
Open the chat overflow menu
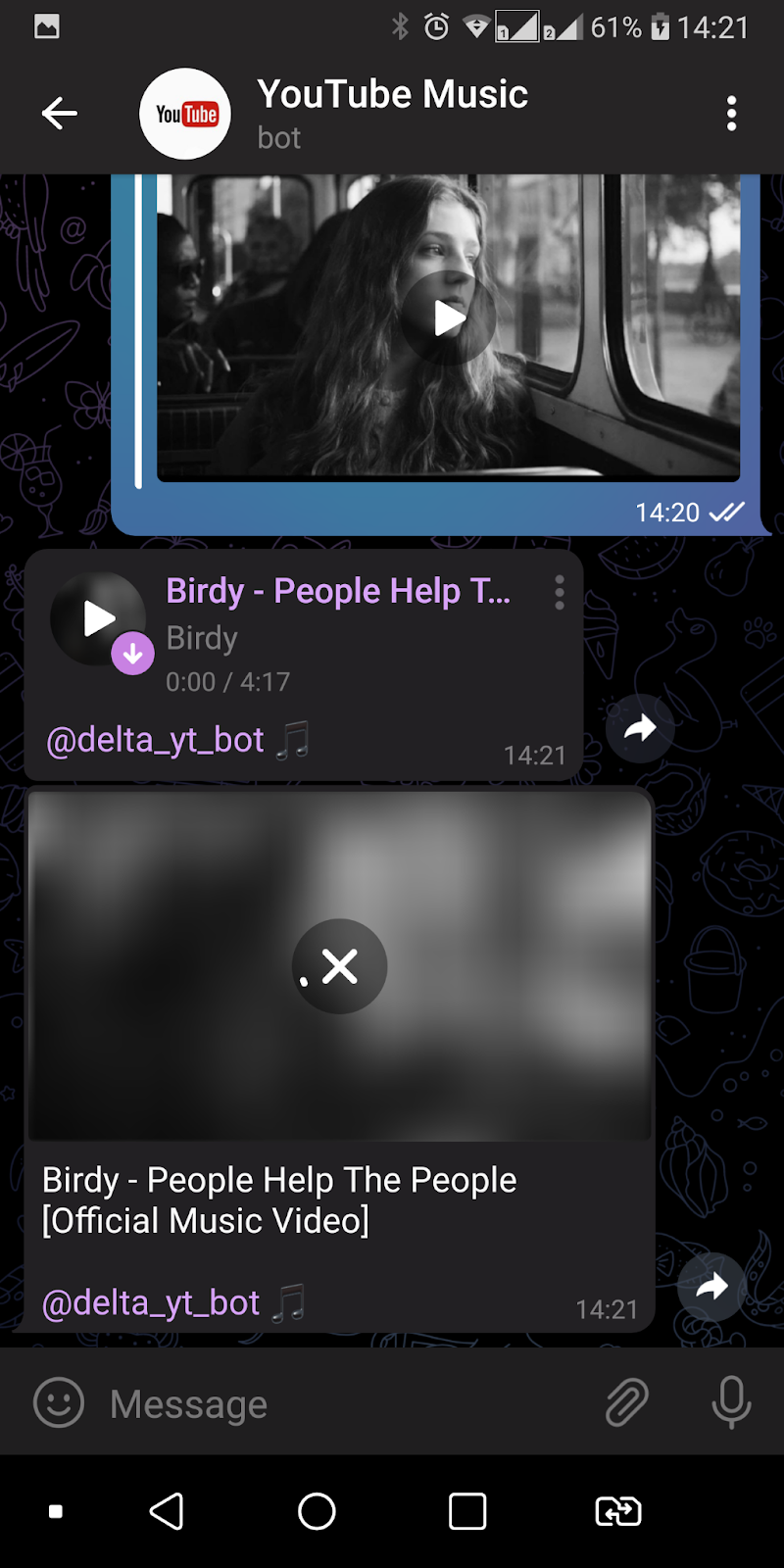click(731, 114)
